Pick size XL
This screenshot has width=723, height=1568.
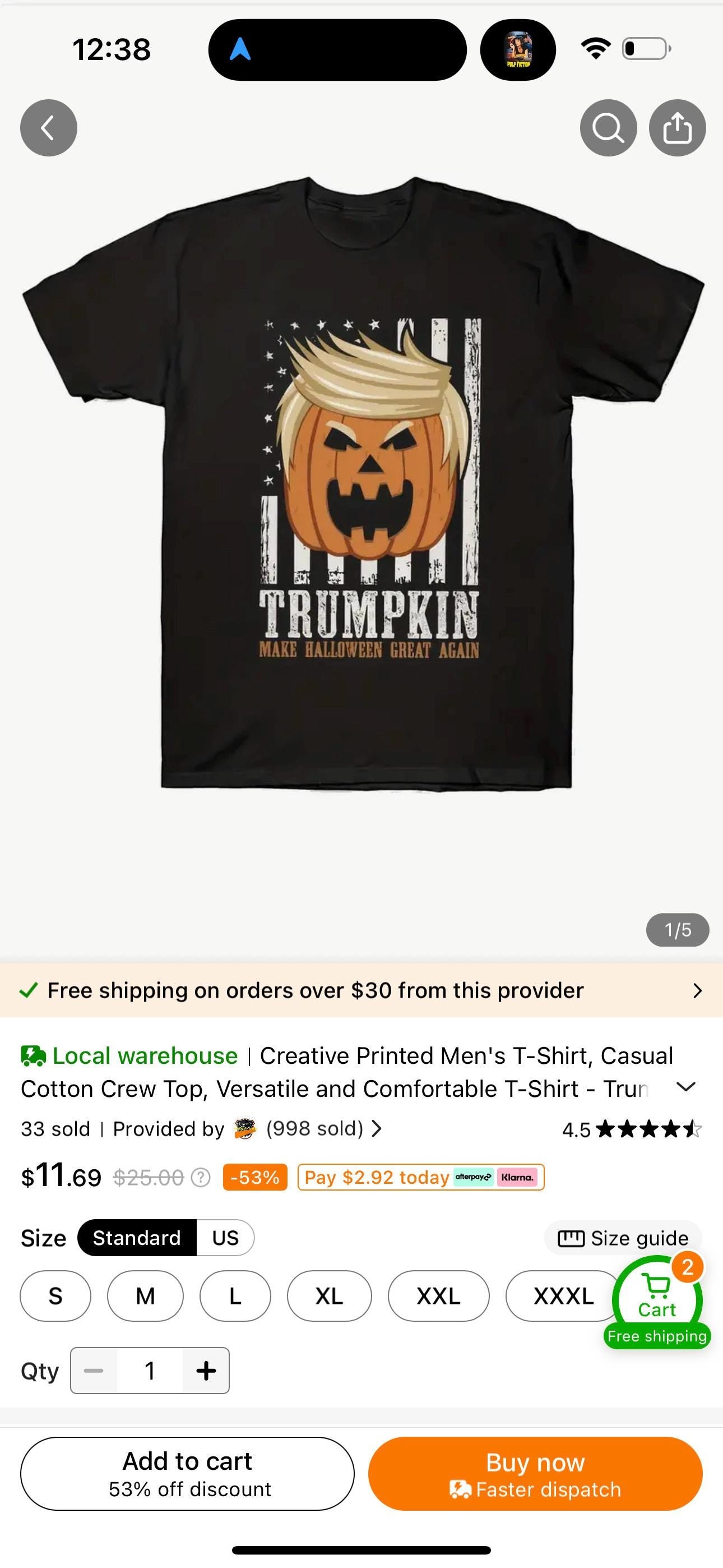pyautogui.click(x=329, y=1296)
